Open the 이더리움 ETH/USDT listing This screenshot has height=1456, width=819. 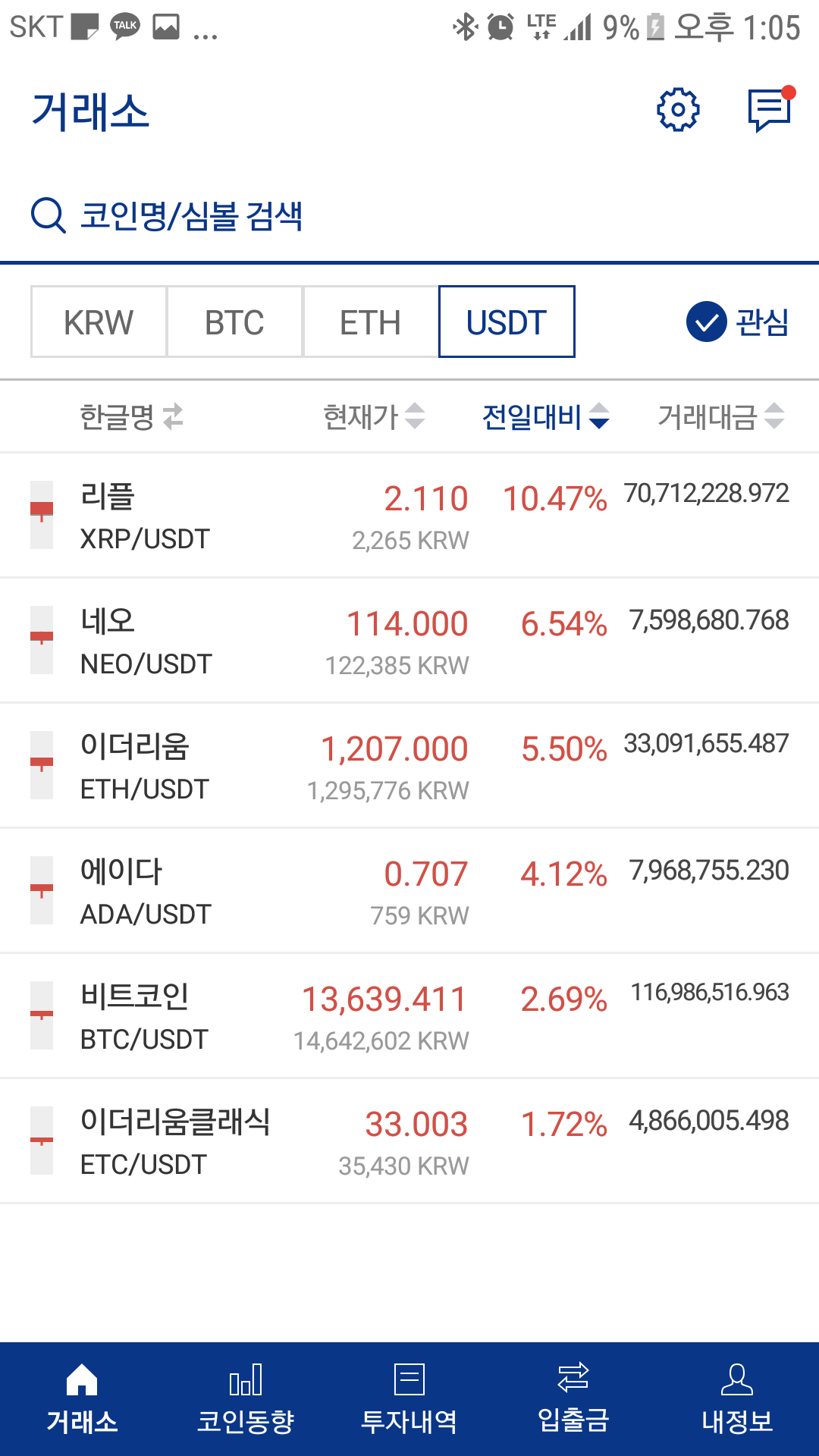click(409, 764)
